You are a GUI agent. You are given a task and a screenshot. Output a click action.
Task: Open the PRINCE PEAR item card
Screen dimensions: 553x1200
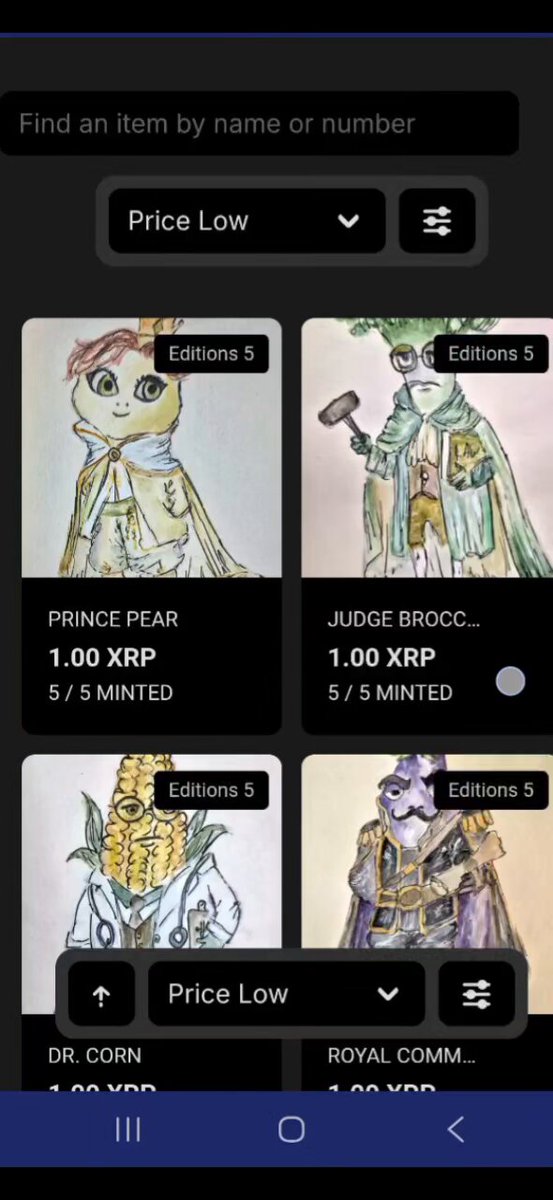(x=151, y=526)
